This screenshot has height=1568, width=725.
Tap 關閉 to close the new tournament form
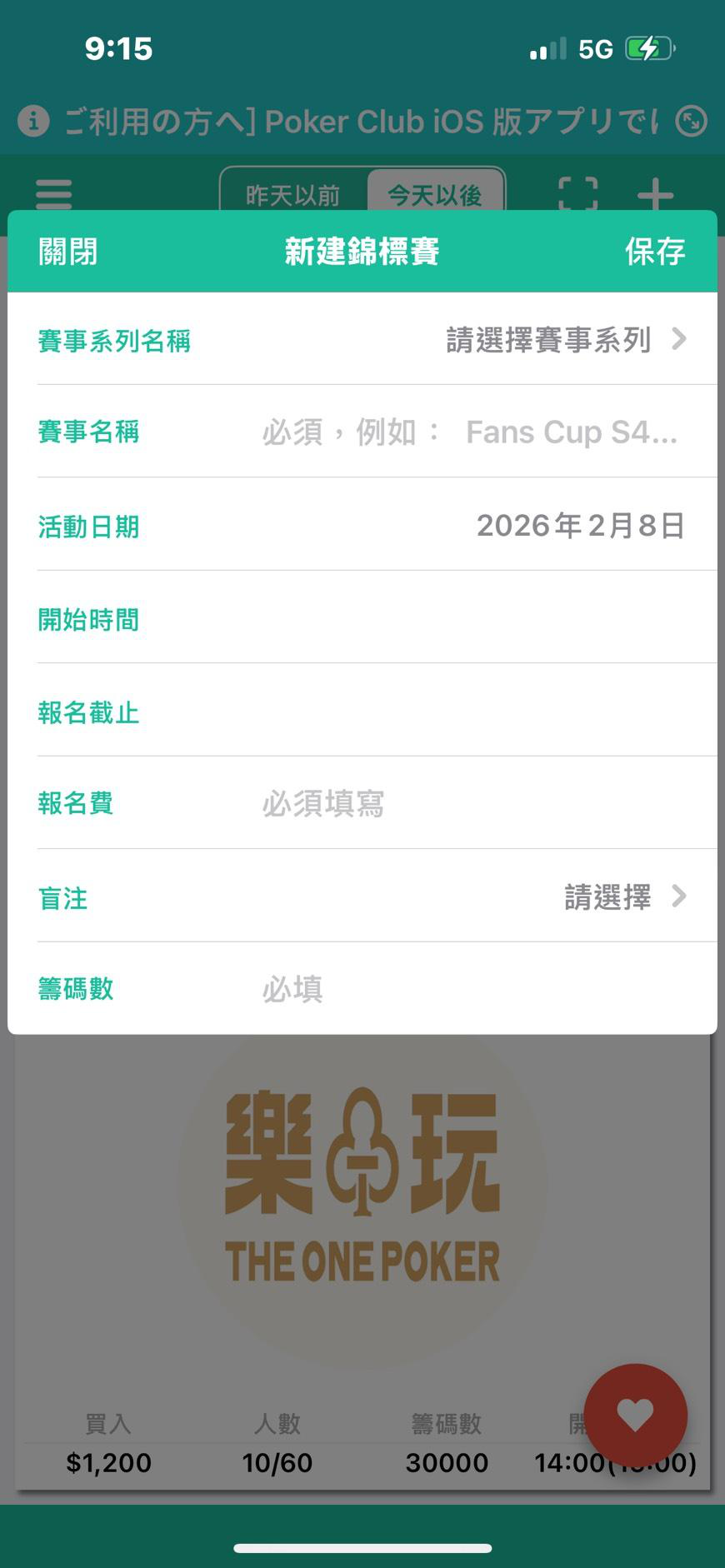pos(67,252)
